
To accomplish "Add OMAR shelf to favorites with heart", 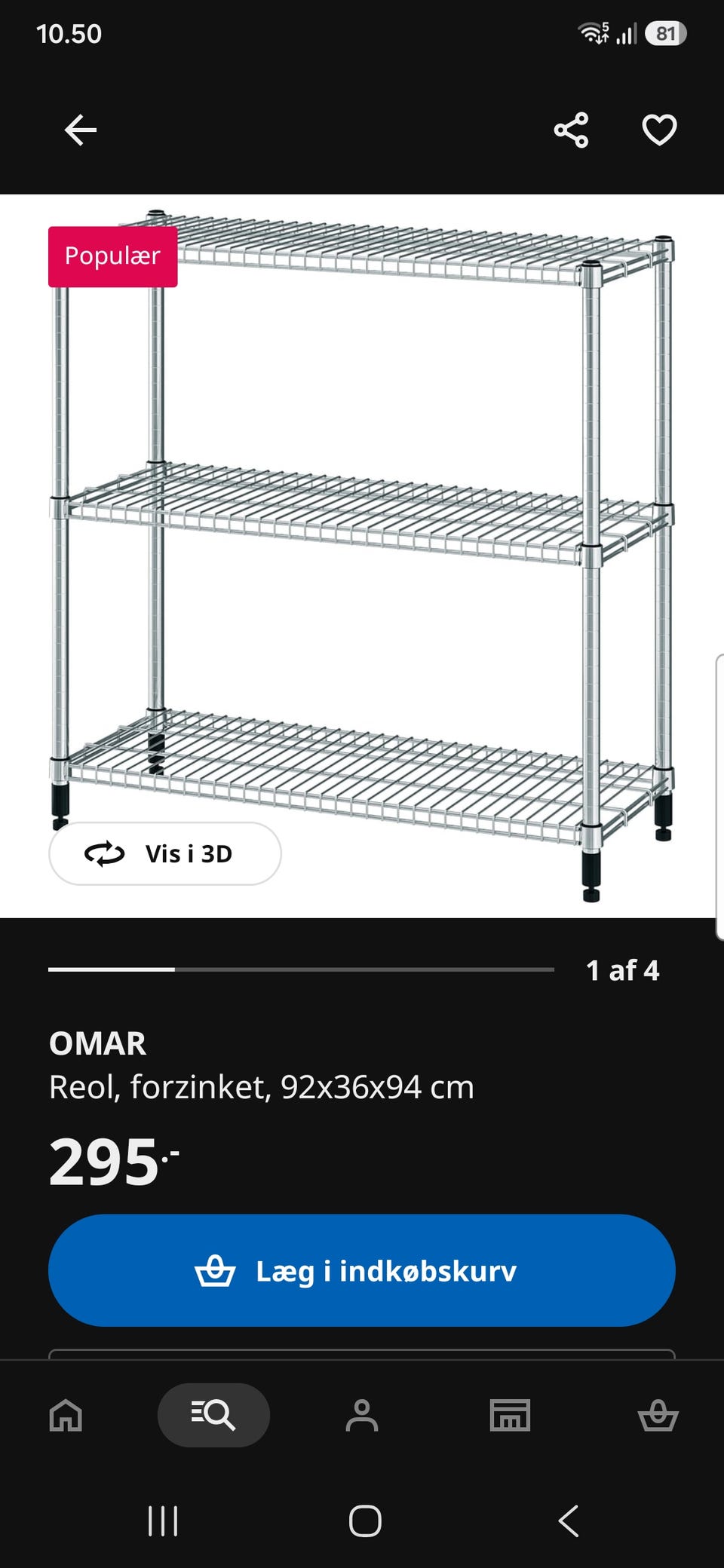I will (x=659, y=130).
